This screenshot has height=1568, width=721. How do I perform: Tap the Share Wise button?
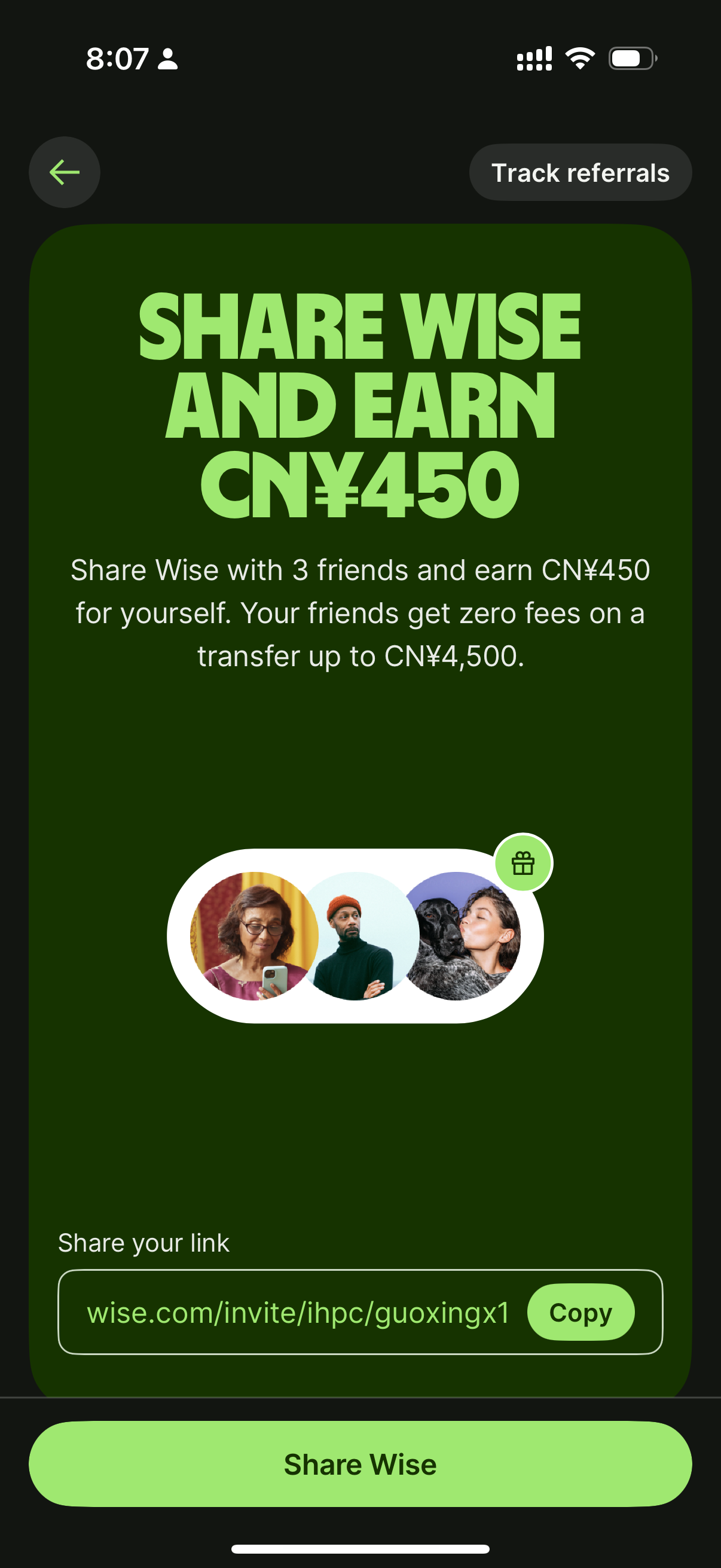(360, 1464)
